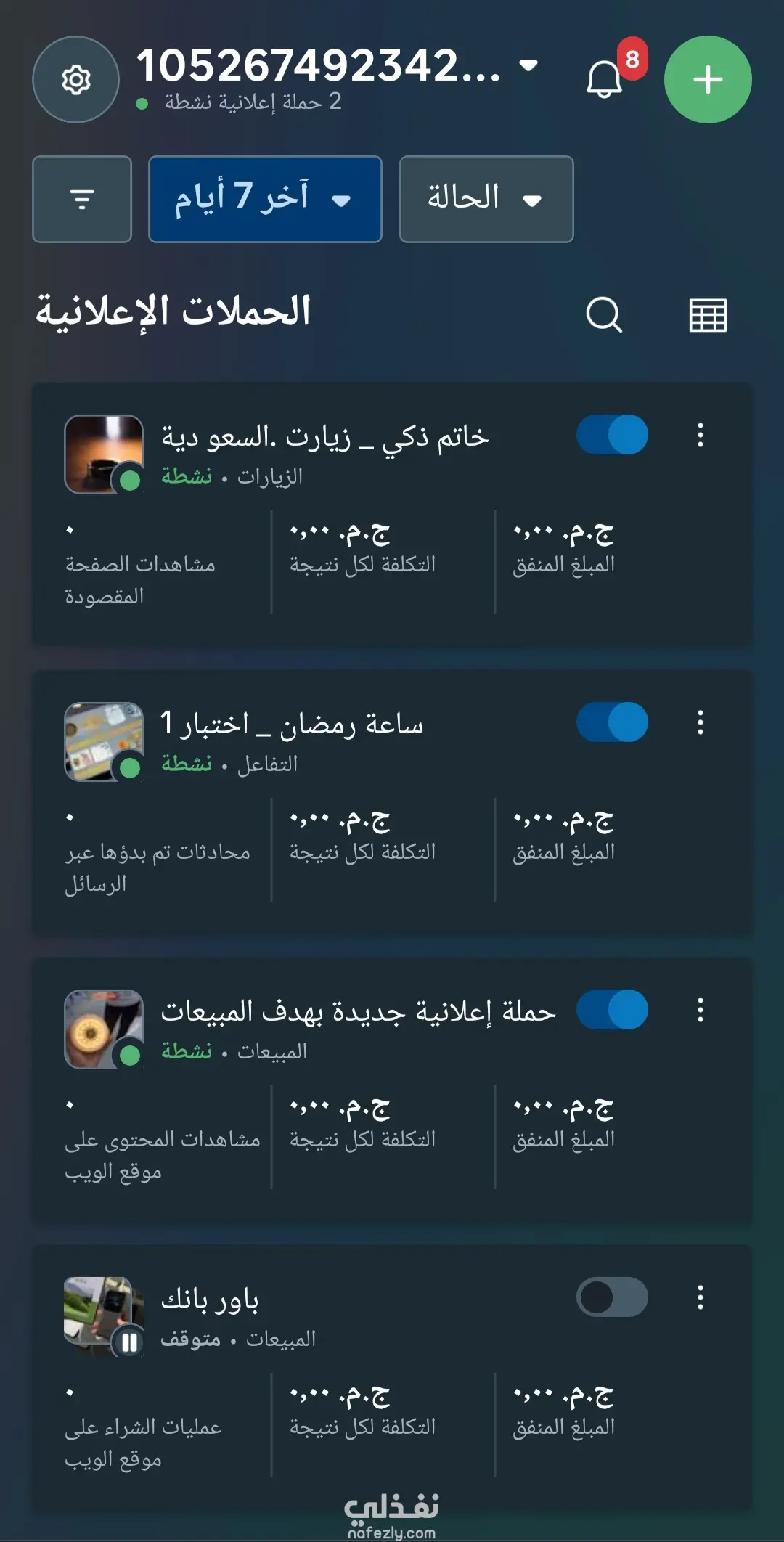The height and width of the screenshot is (1542, 784).
Task: Open the notifications bell
Action: click(604, 80)
